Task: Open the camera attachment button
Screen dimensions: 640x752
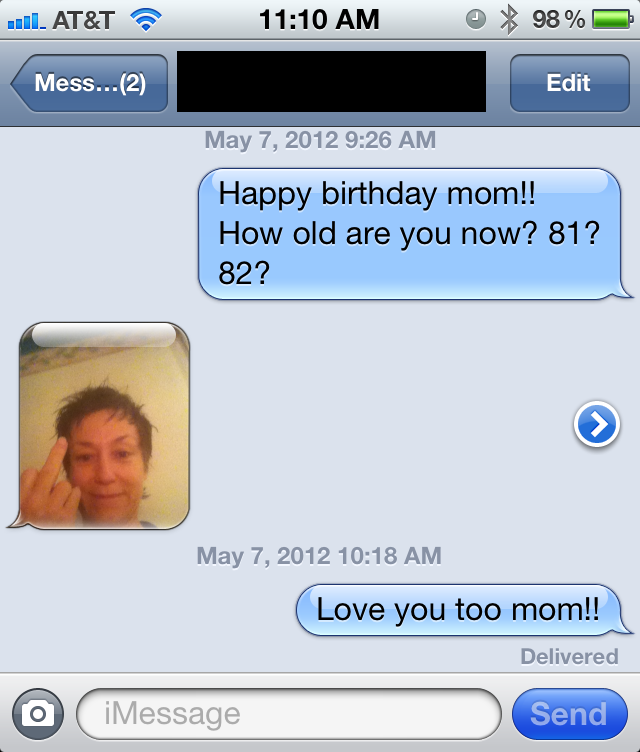Action: 38,713
